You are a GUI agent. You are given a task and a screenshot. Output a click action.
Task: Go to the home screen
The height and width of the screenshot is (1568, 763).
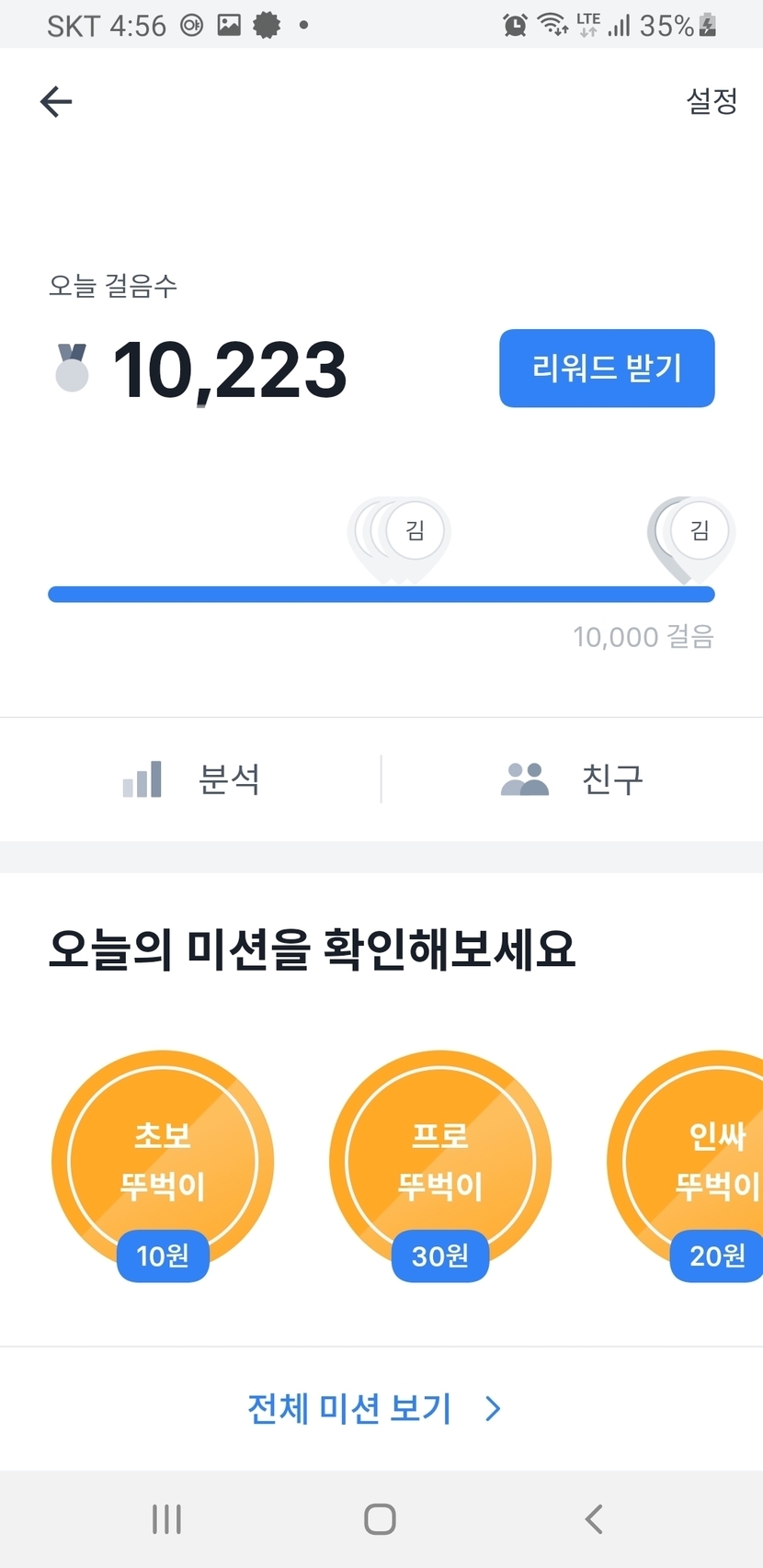(x=380, y=1519)
